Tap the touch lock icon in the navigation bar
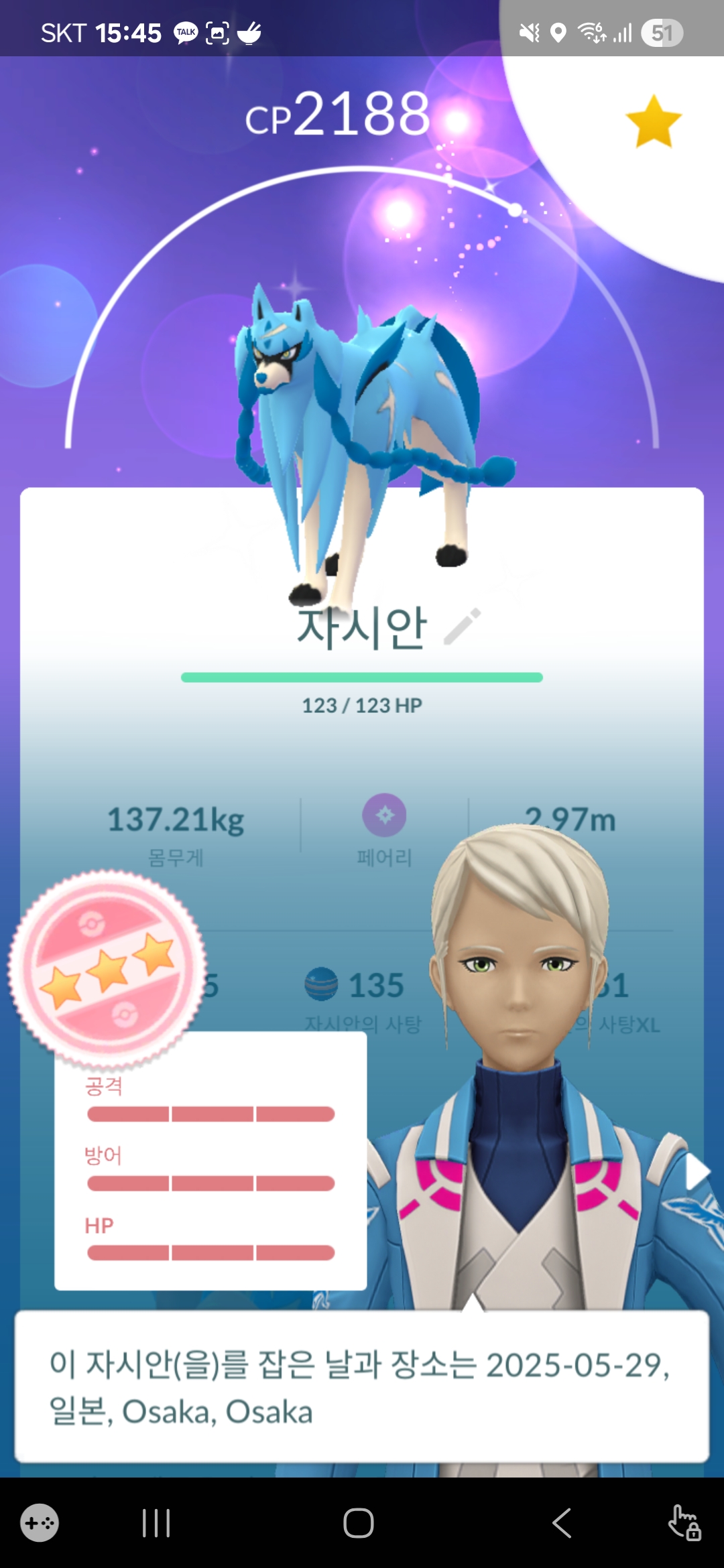The image size is (724, 1568). (684, 1523)
